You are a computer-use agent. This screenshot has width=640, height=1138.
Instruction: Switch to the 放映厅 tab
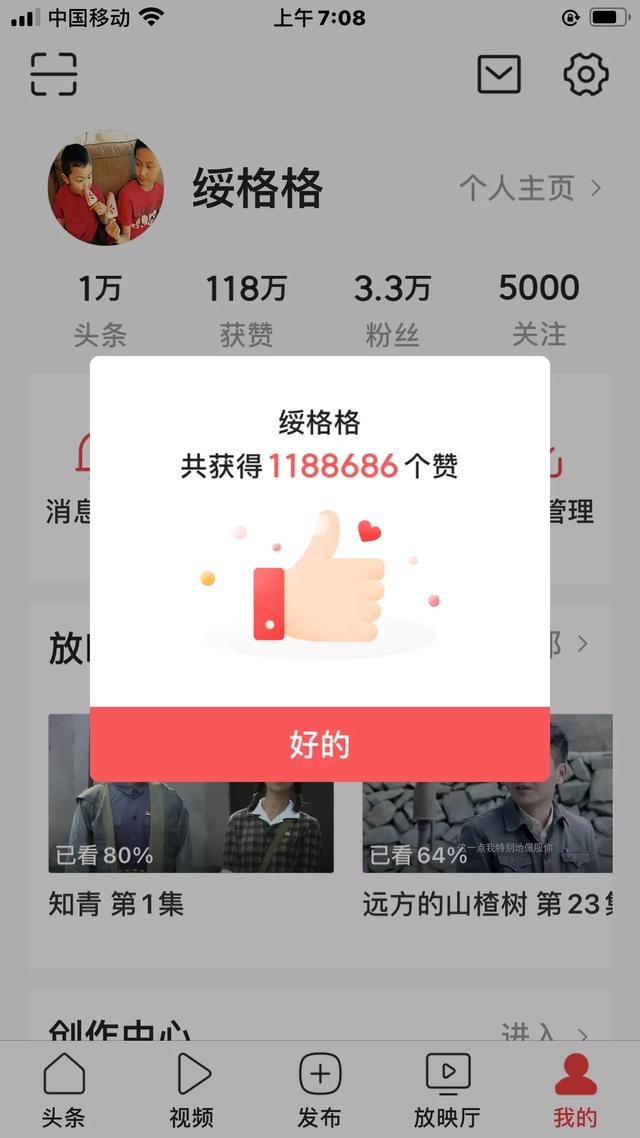[x=447, y=1091]
